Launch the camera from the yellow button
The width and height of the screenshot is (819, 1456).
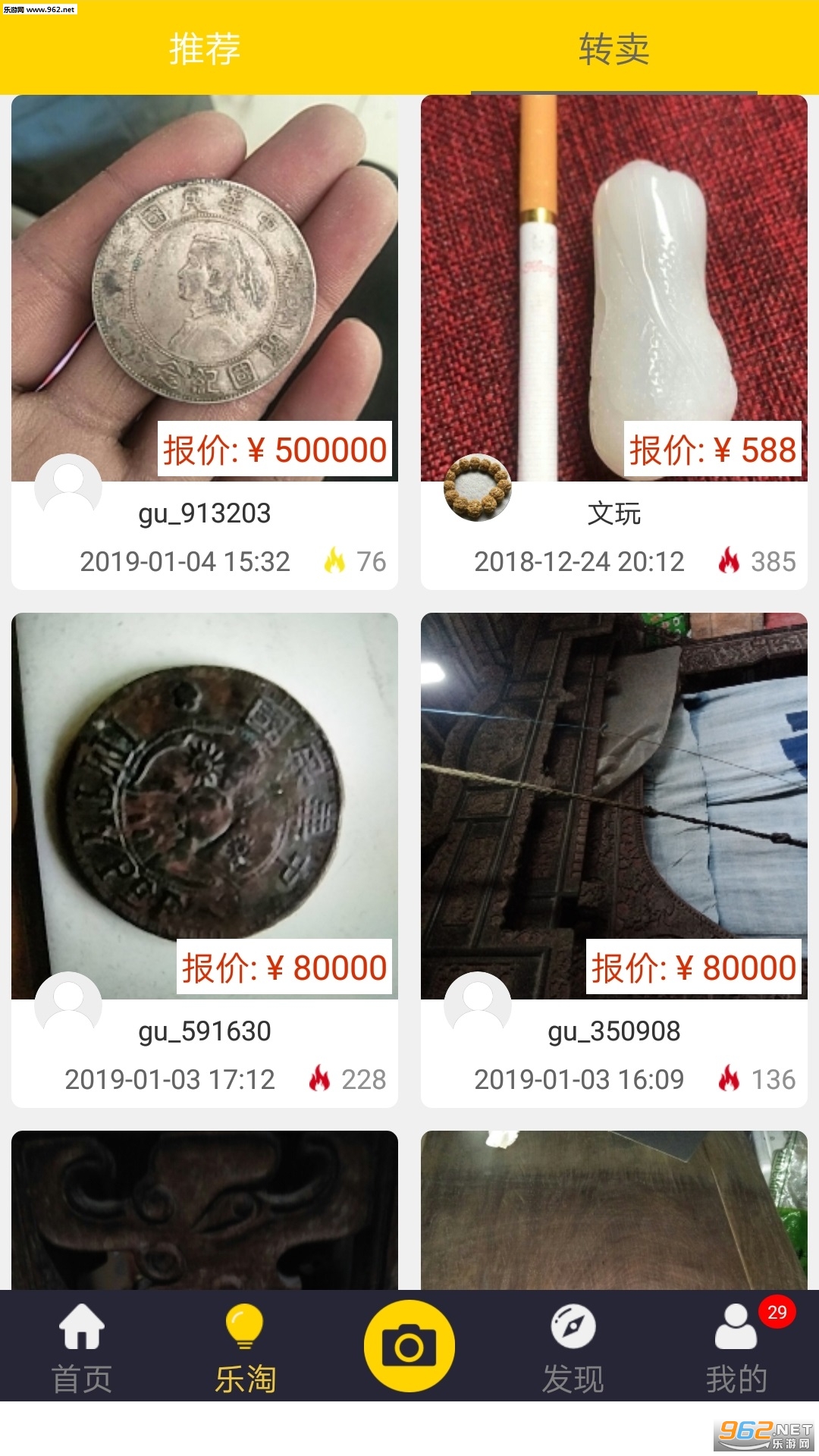409,1346
